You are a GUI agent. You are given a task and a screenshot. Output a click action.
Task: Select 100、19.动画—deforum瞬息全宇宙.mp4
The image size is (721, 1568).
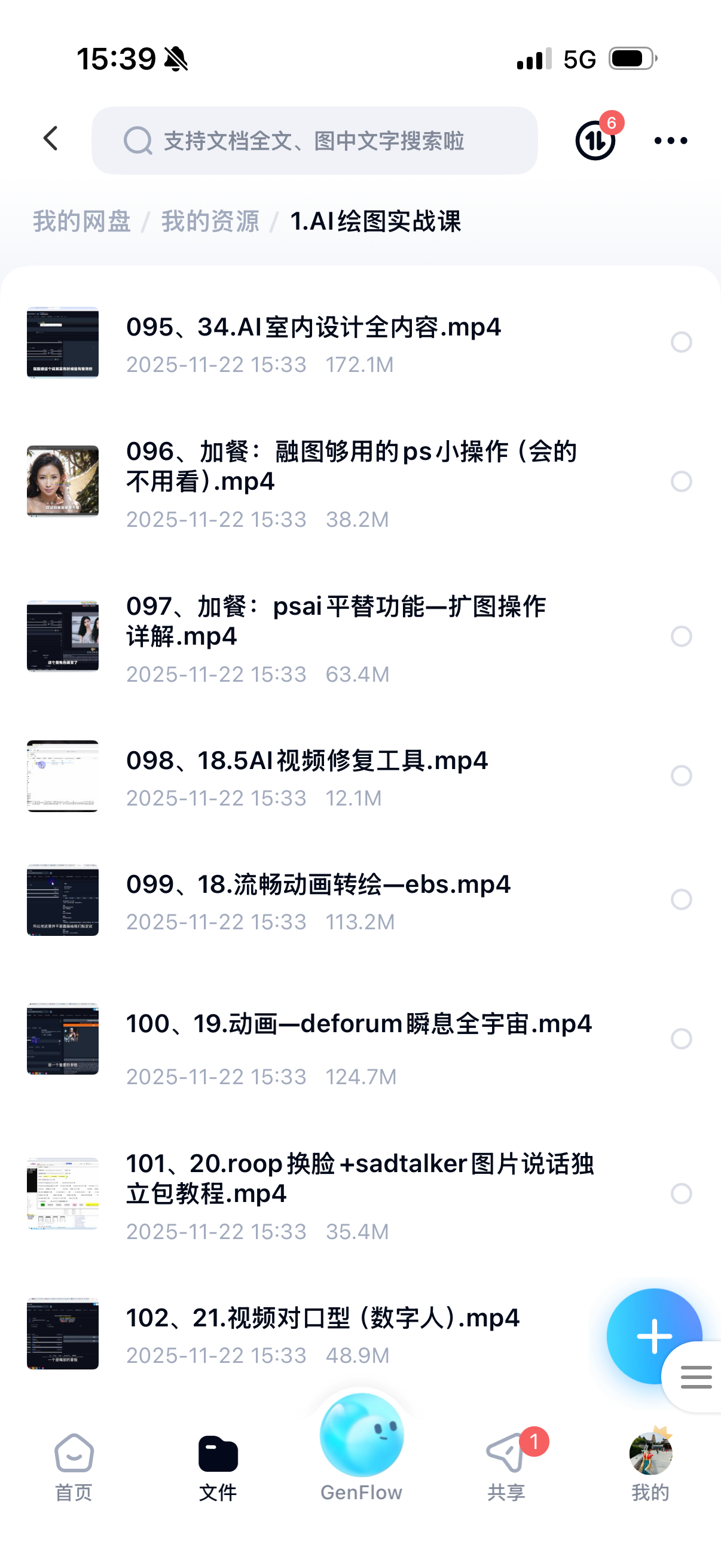click(681, 1038)
